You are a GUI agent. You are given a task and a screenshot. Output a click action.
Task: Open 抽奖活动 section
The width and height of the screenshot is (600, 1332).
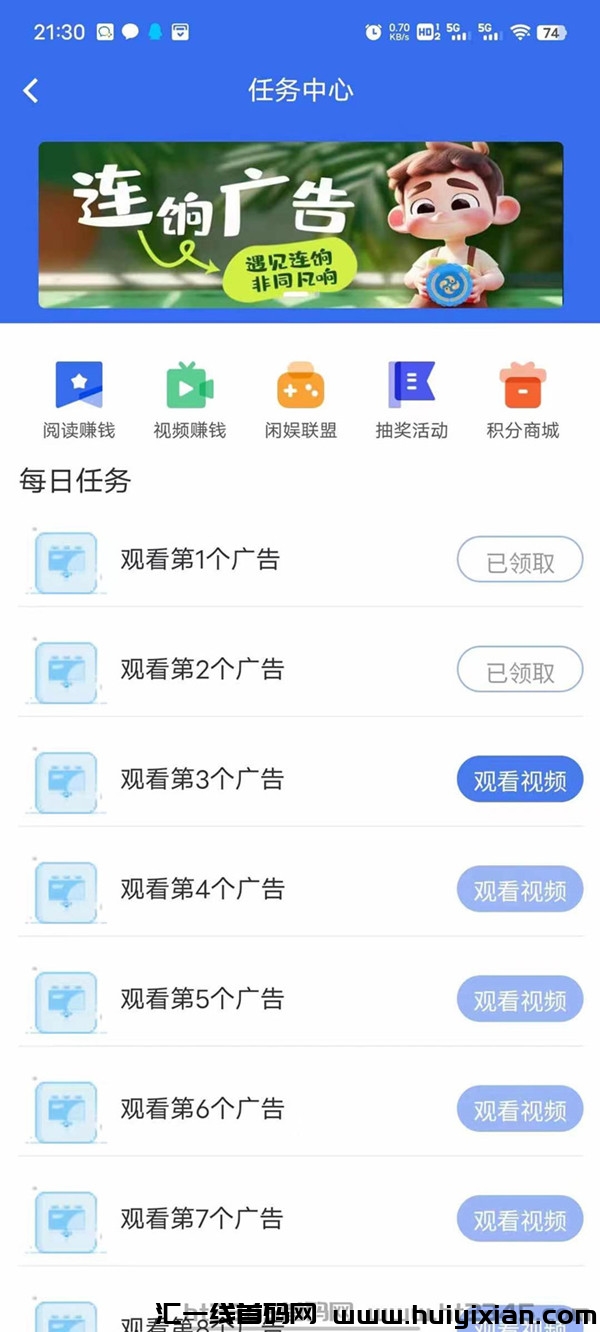pyautogui.click(x=411, y=400)
